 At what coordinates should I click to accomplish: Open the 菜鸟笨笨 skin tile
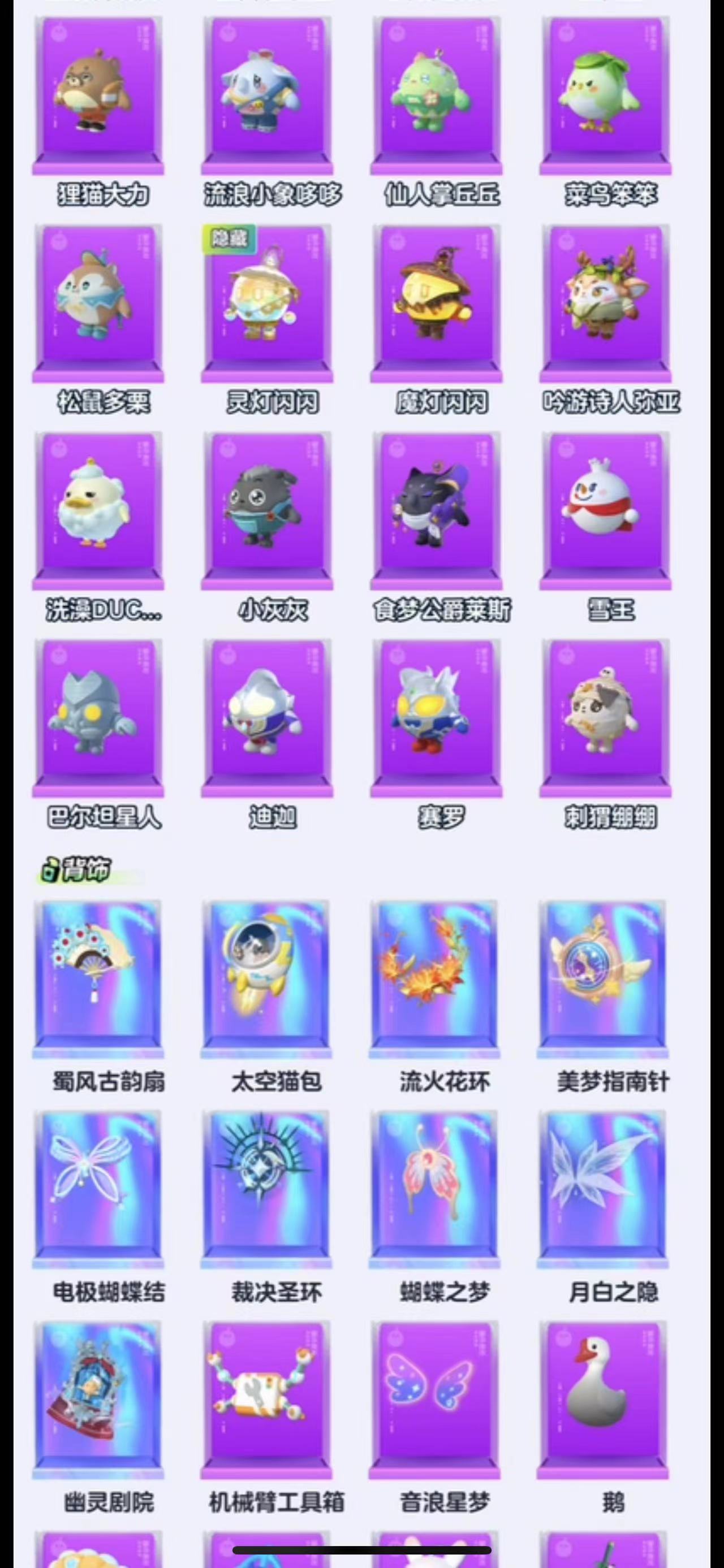[605, 96]
